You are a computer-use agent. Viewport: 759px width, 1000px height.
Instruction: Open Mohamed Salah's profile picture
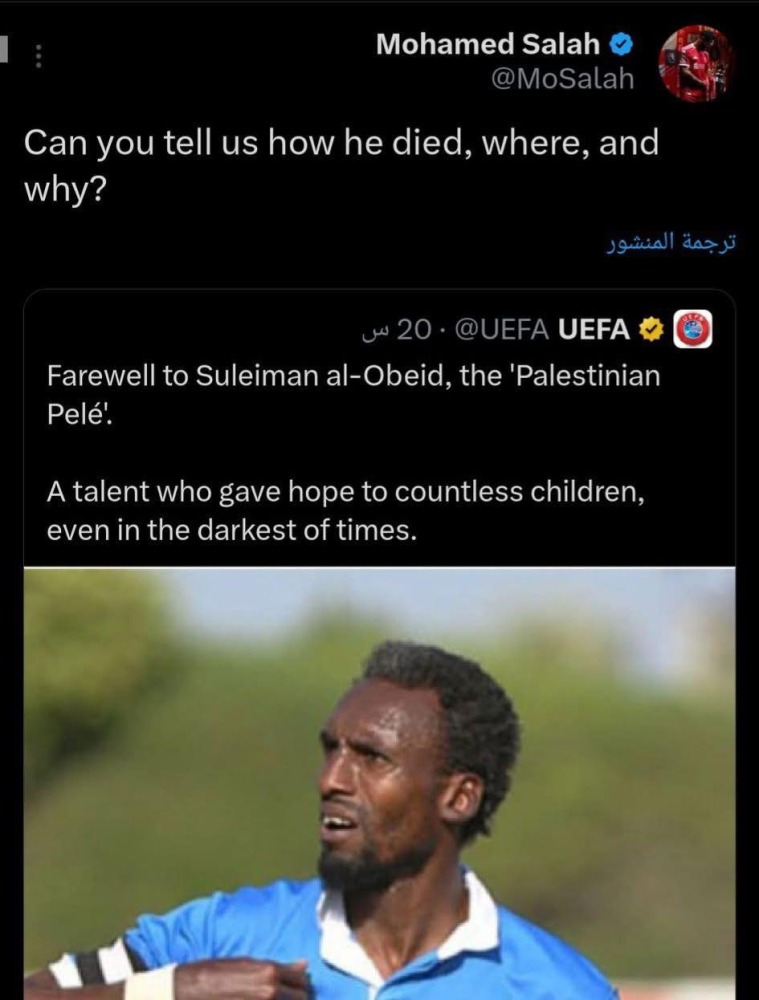[696, 62]
